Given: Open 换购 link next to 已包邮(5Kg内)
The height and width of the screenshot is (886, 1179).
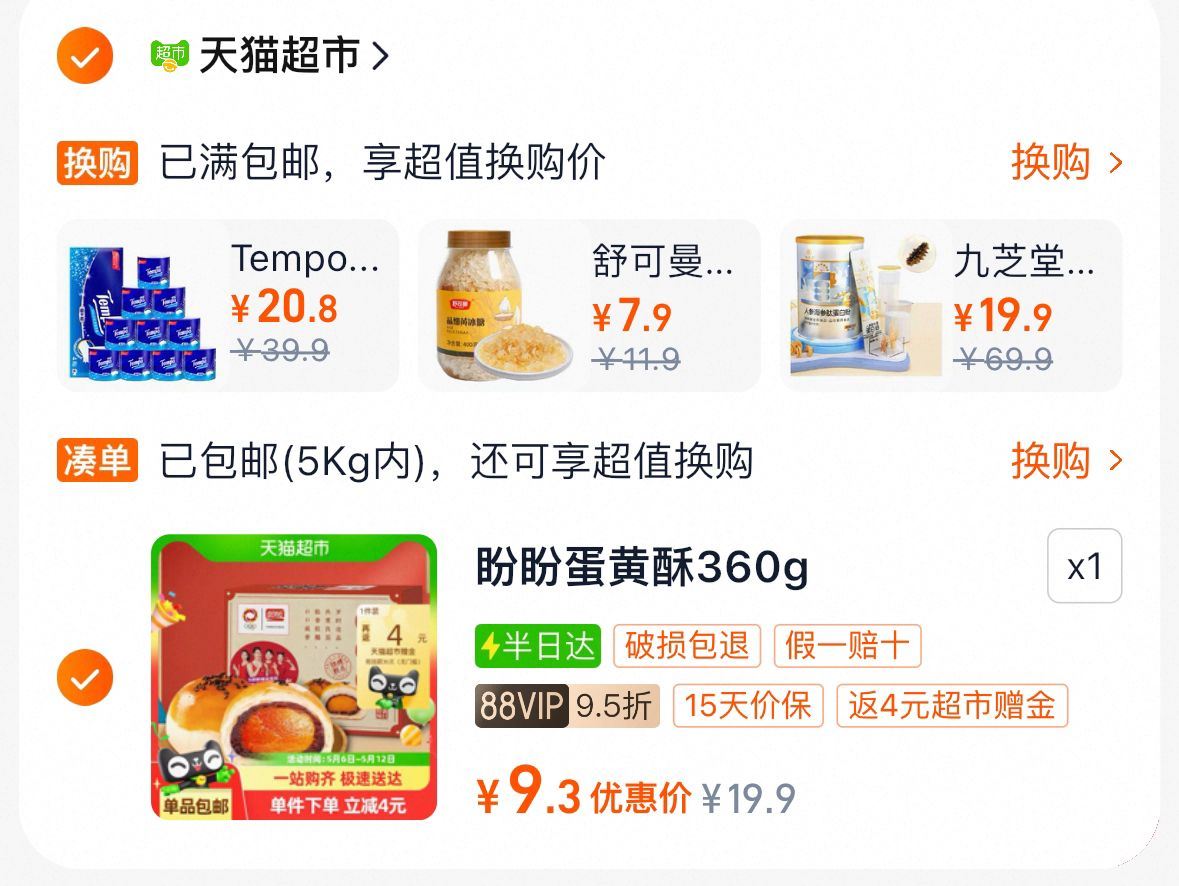Looking at the screenshot, I should pos(1067,461).
